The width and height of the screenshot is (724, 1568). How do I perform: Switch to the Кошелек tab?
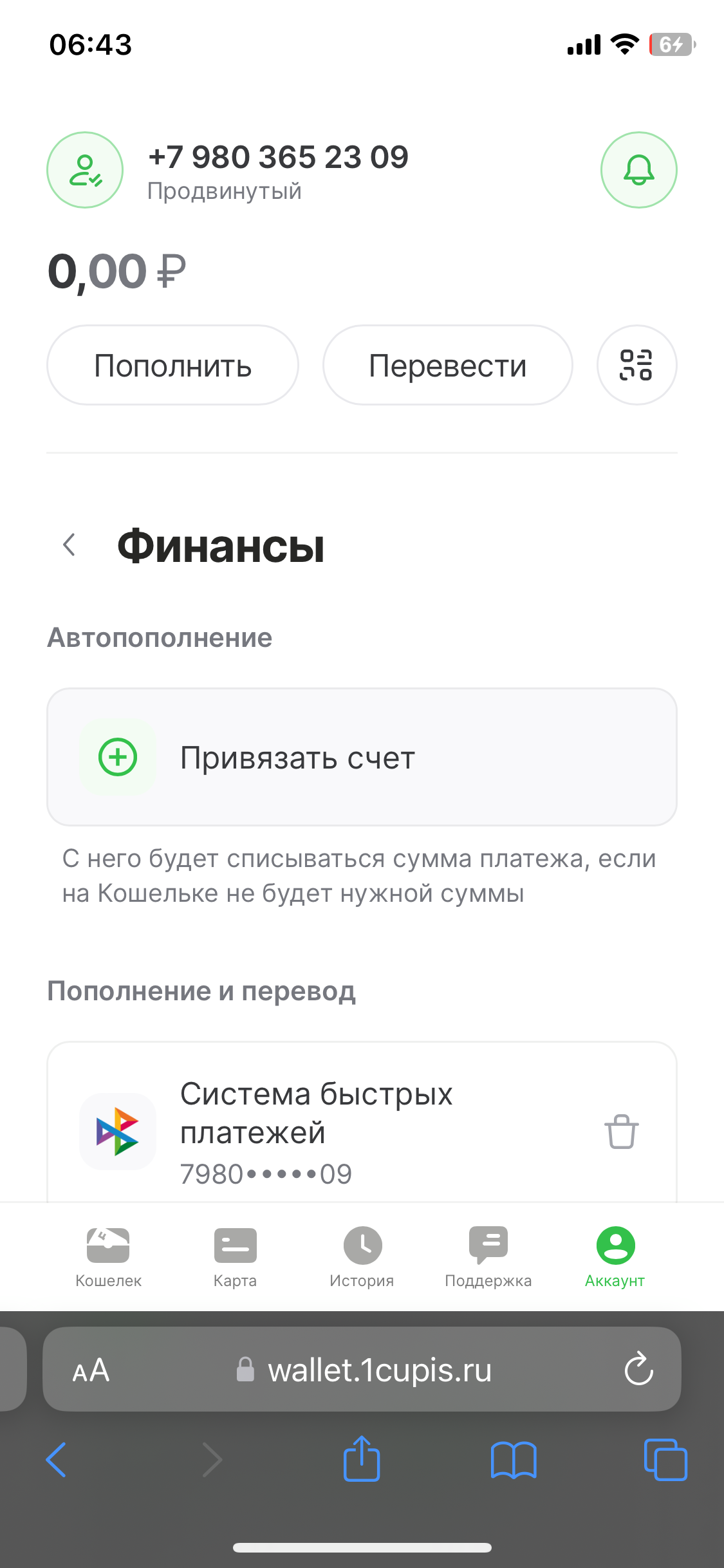coord(108,1256)
